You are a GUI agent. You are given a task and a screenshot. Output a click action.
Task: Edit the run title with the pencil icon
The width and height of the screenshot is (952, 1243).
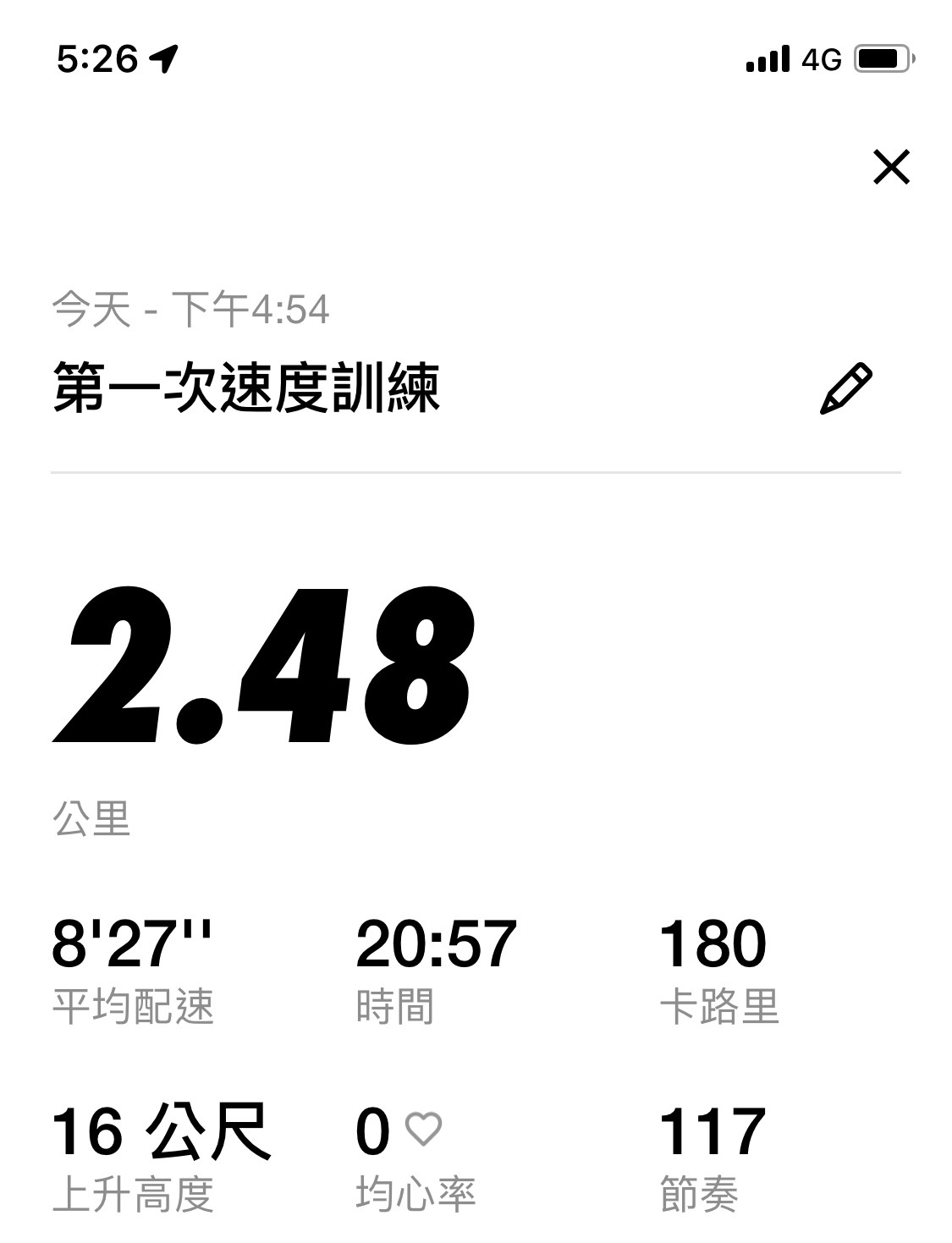pos(845,389)
